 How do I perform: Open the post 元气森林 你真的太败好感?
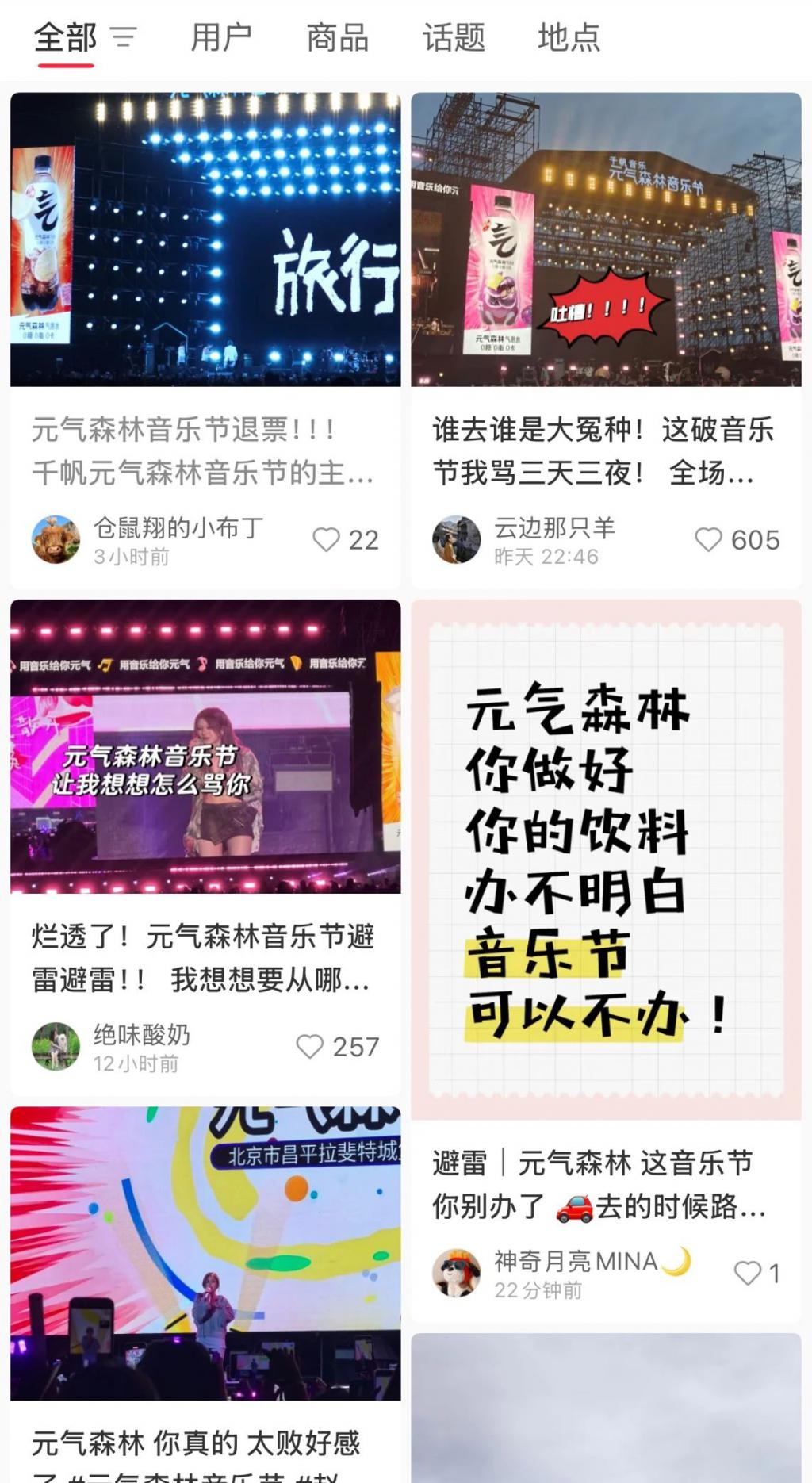coord(205,1443)
